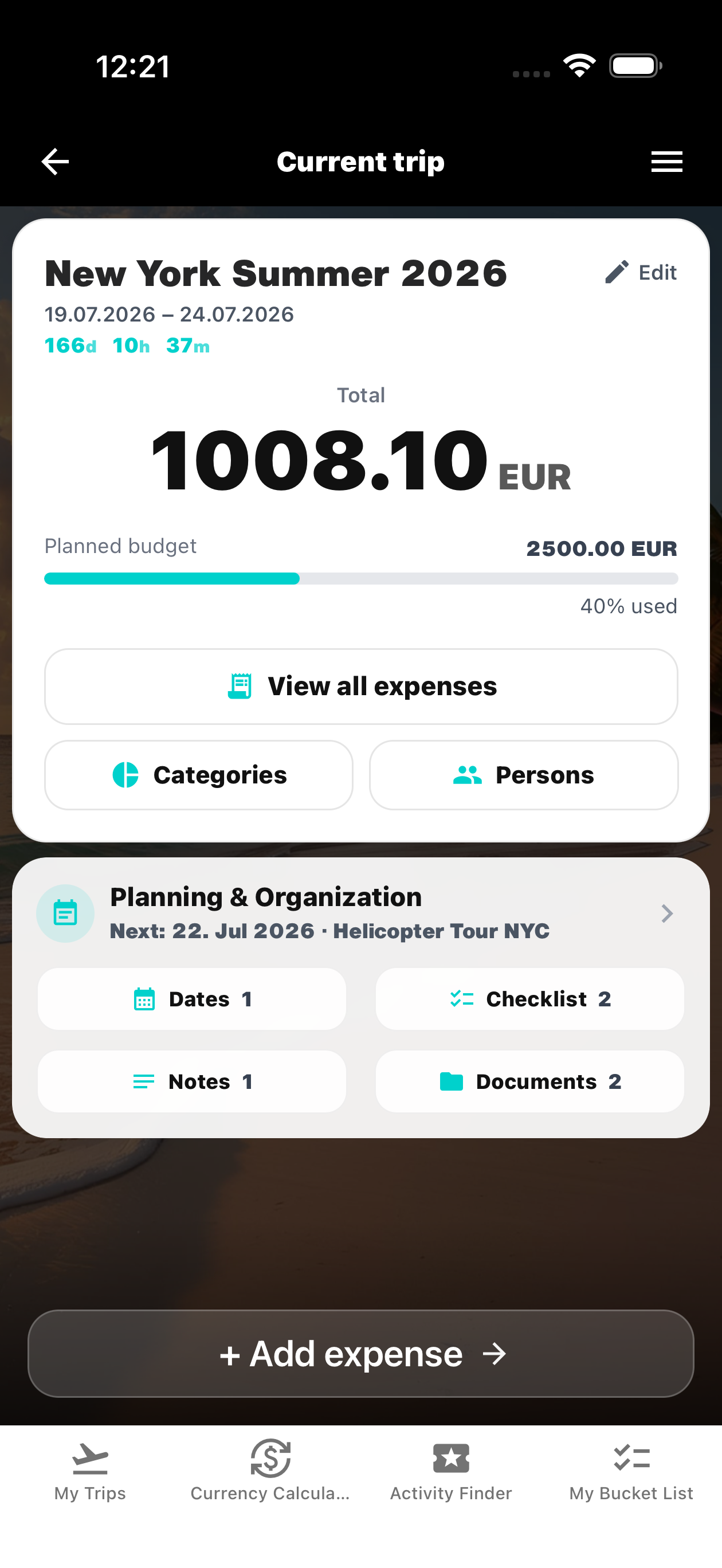Open View all expenses
Viewport: 722px width, 1568px height.
(361, 685)
